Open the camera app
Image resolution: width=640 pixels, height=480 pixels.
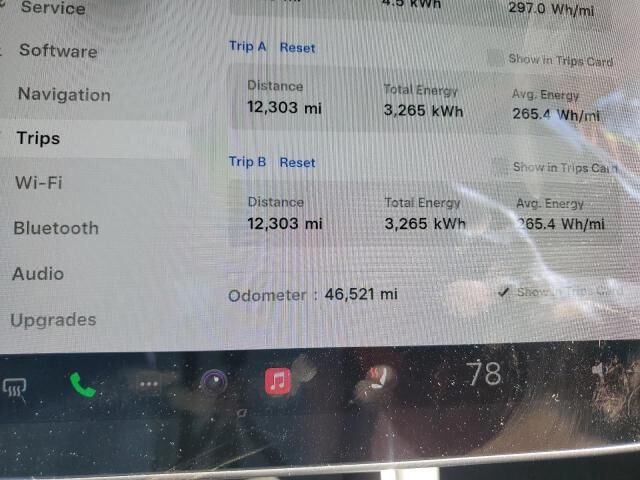[x=213, y=381]
